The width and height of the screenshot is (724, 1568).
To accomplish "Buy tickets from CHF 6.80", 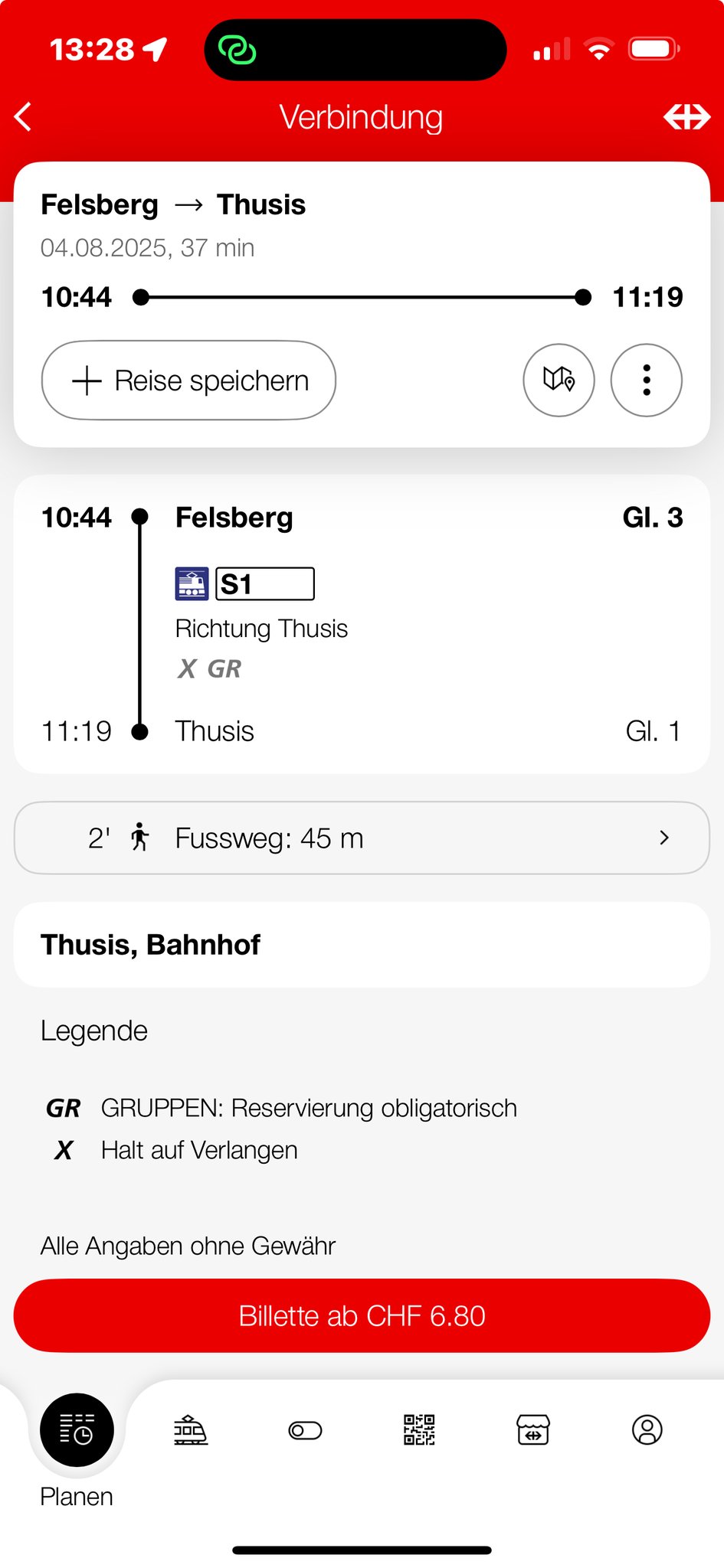I will (x=362, y=1315).
